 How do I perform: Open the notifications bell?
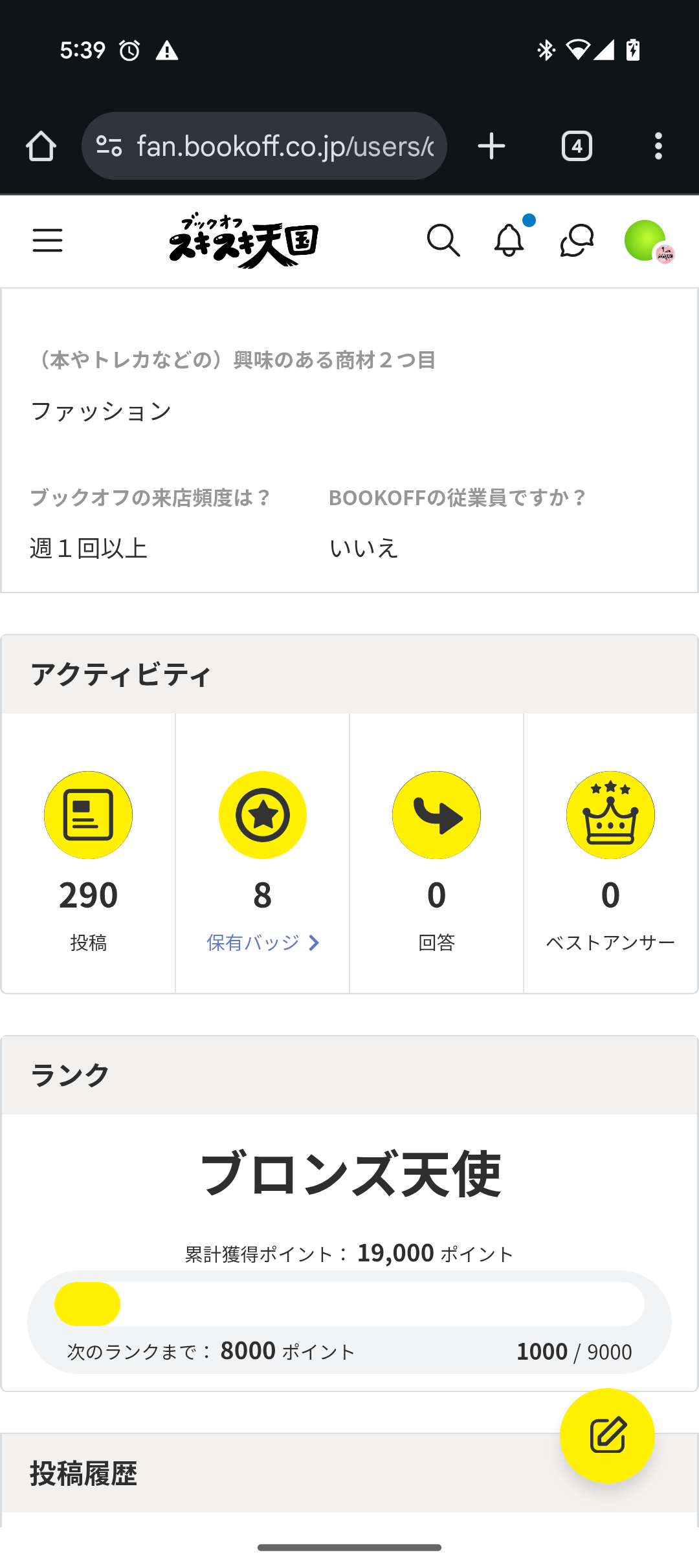click(x=509, y=241)
